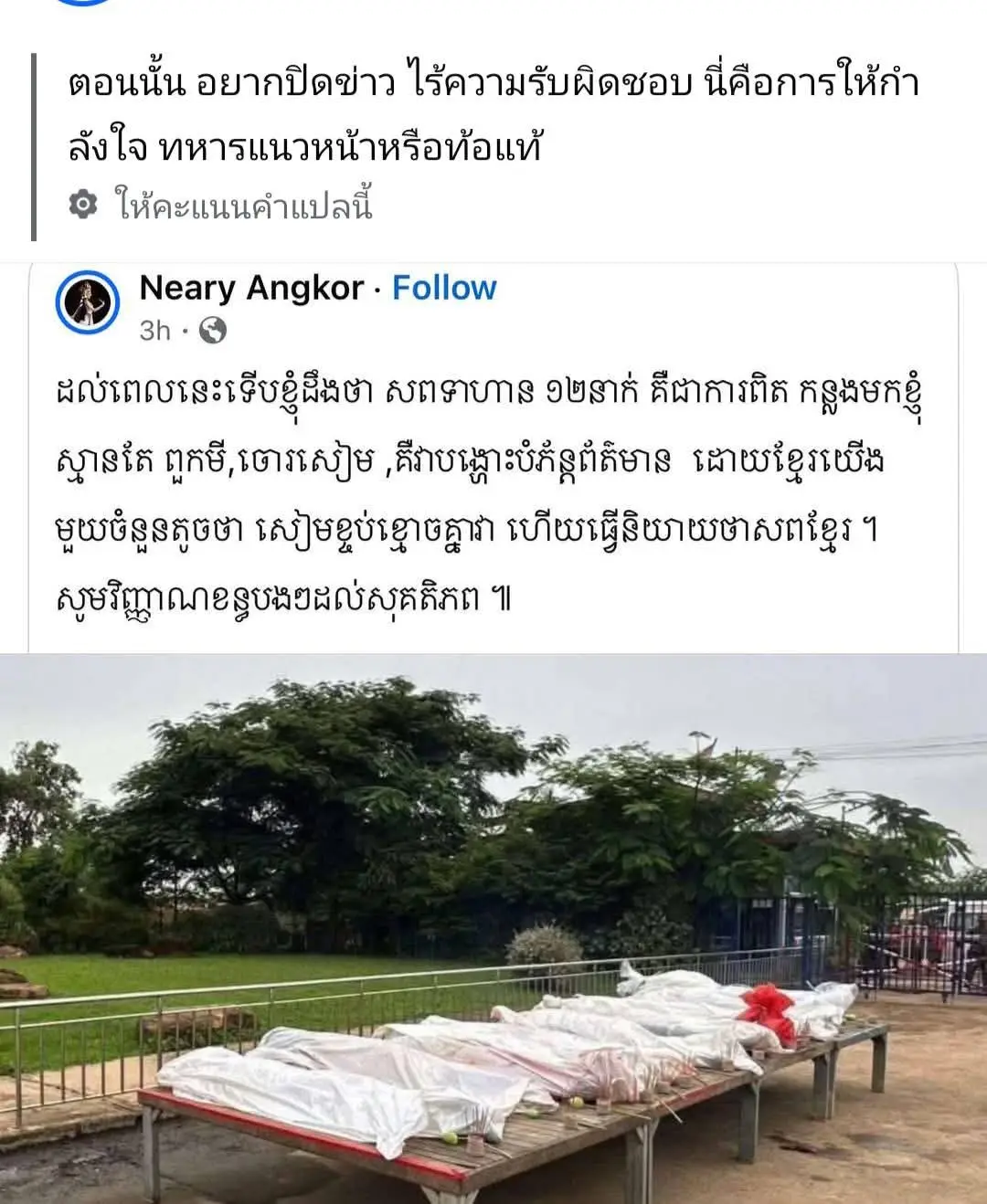The width and height of the screenshot is (987, 1204).
Task: Open Neary Angkor profile picture
Action: [89, 302]
